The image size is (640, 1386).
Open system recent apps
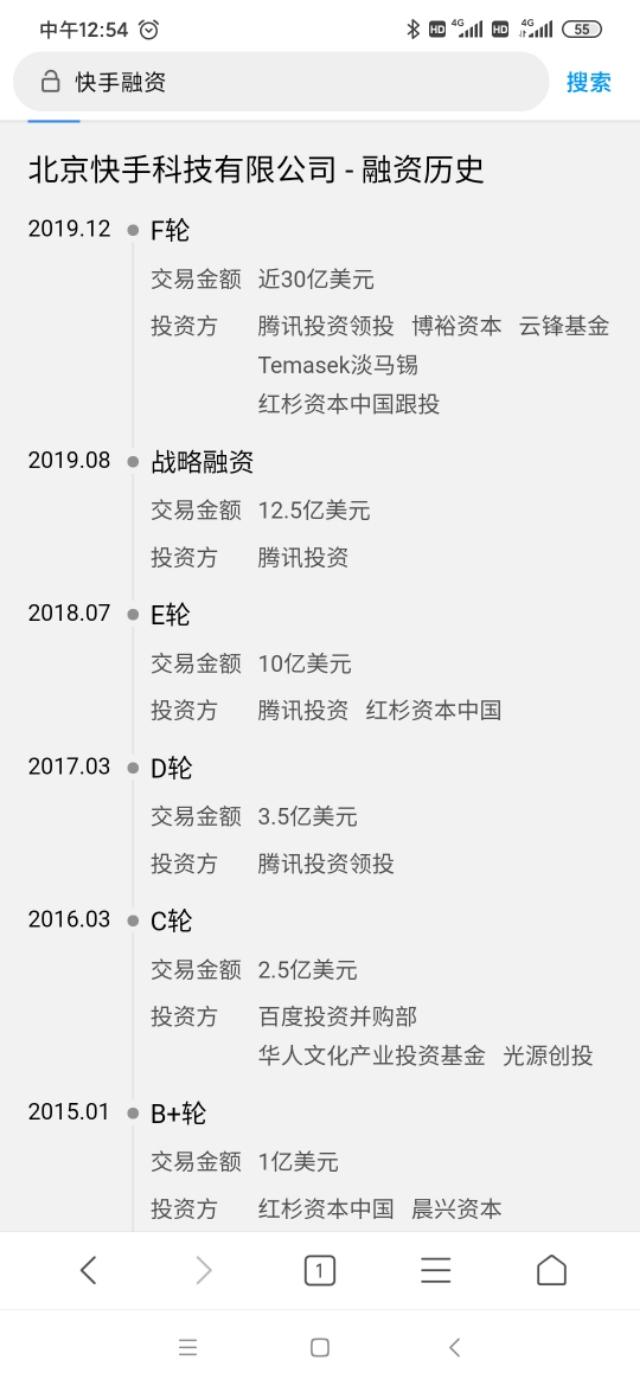click(187, 1348)
